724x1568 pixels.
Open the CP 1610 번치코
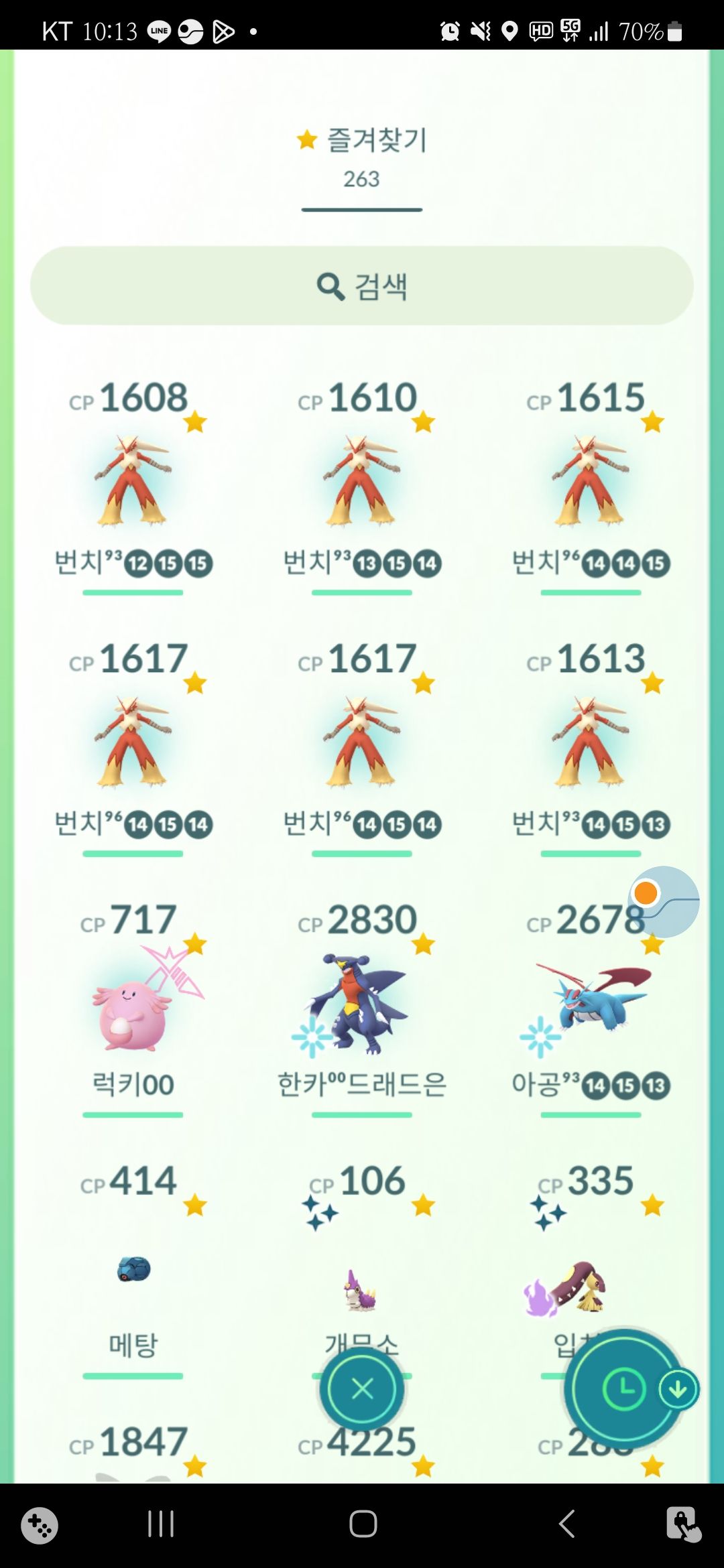pos(362,480)
